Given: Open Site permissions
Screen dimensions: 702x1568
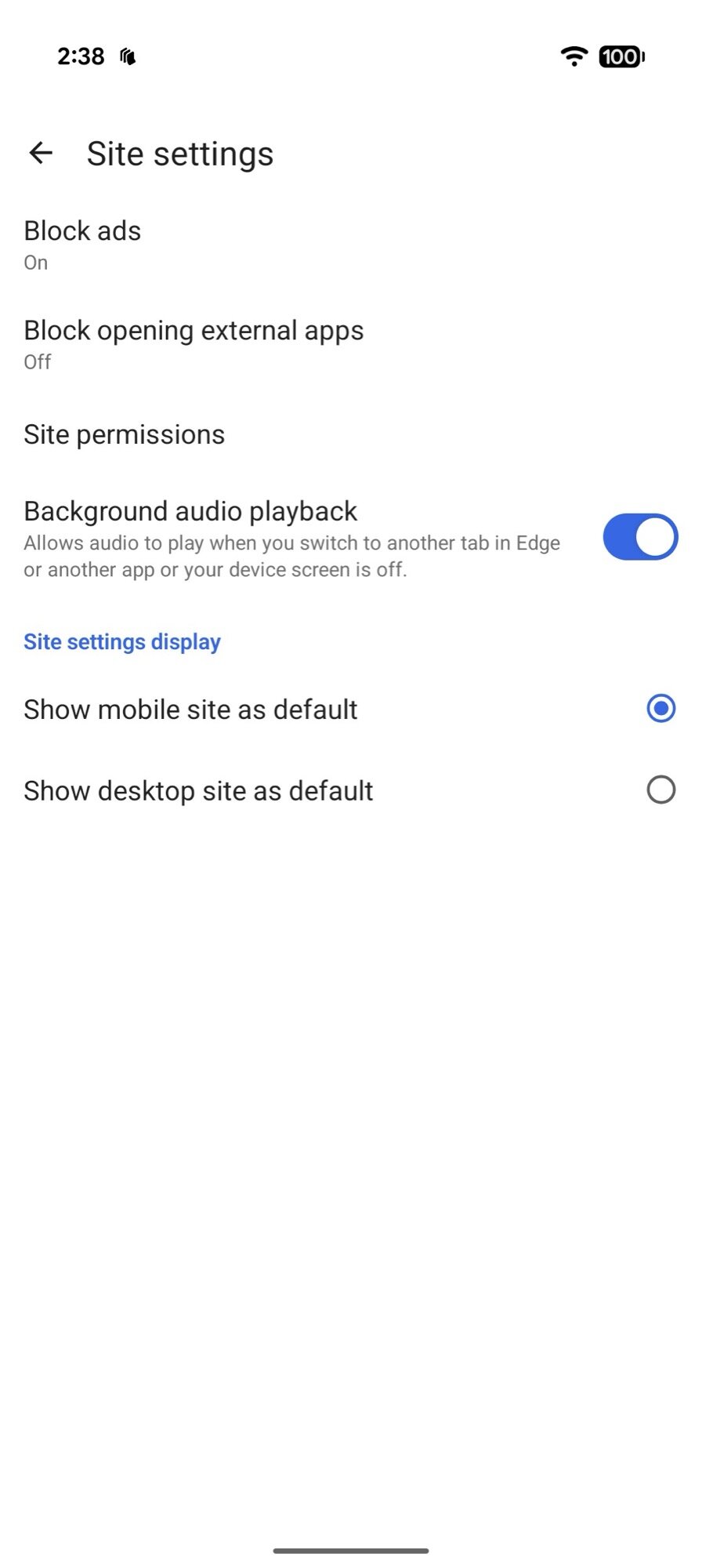Looking at the screenshot, I should (125, 434).
